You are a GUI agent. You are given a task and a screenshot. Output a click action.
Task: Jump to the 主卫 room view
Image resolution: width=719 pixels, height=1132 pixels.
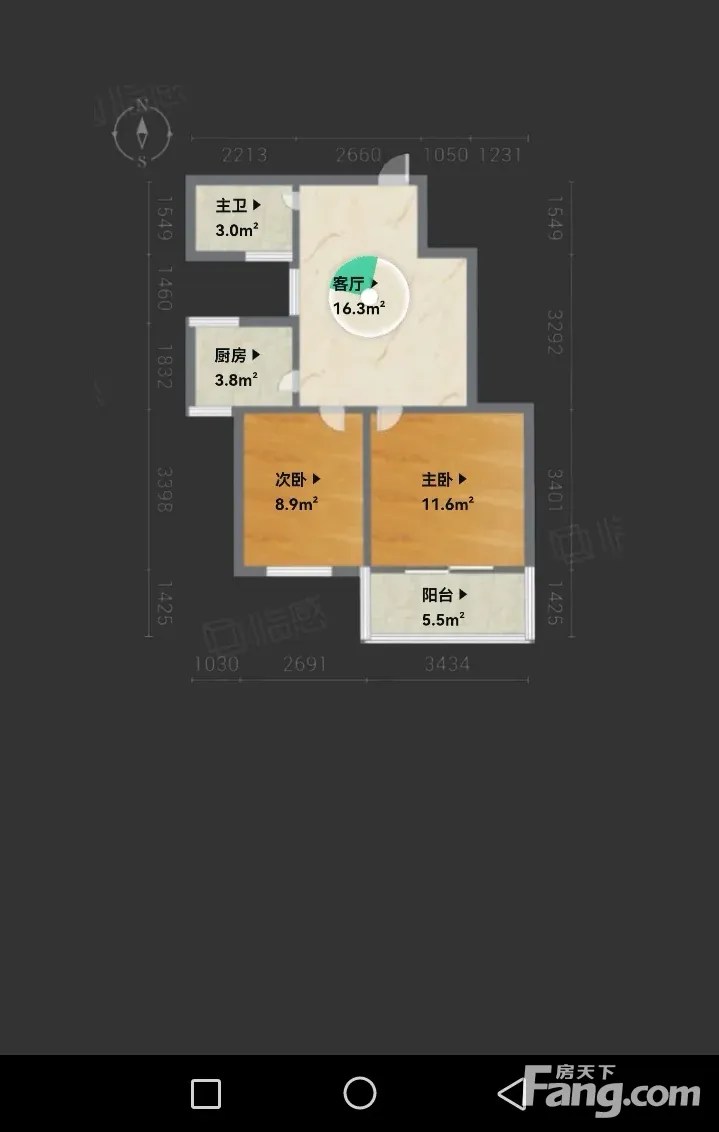[x=238, y=206]
